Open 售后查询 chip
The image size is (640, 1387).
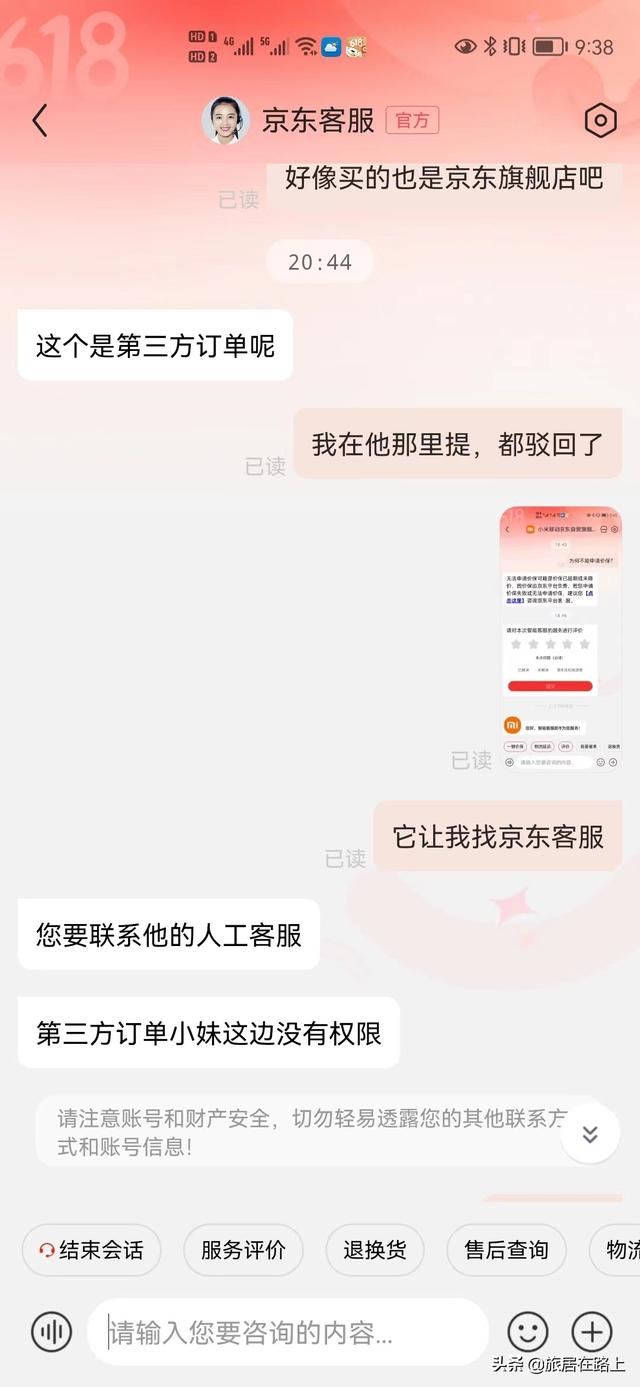(x=506, y=1250)
